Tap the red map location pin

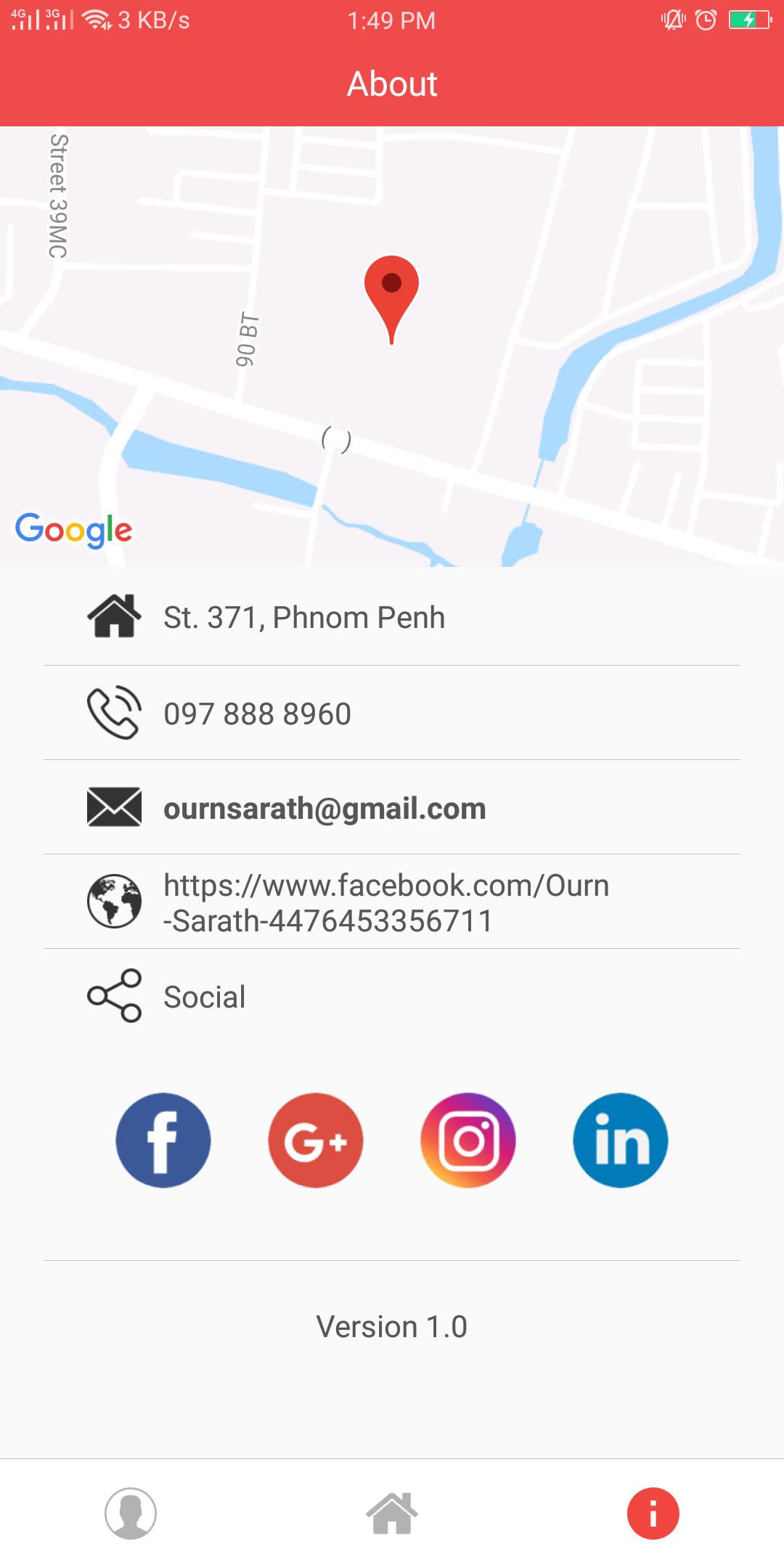(x=391, y=299)
